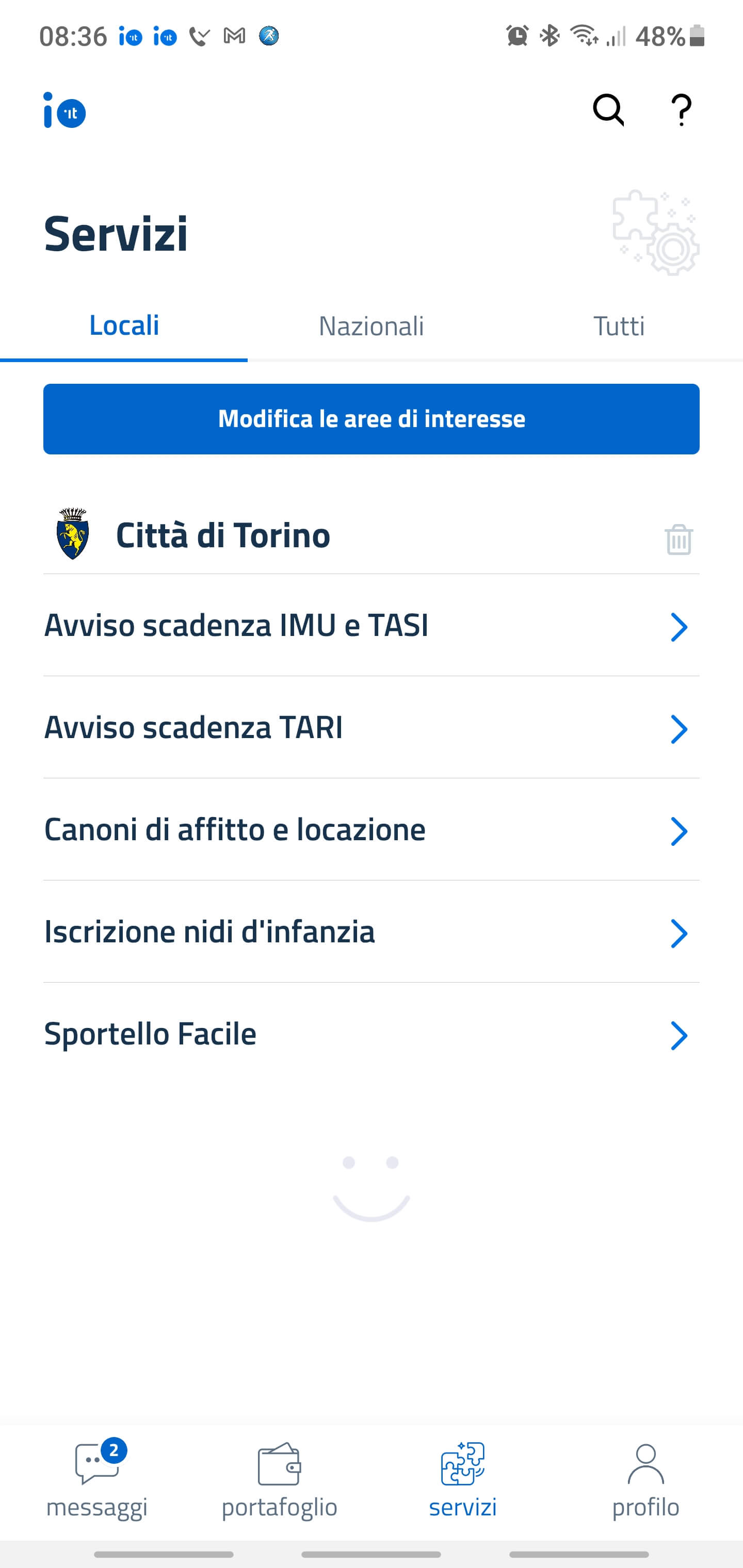743x1568 pixels.
Task: Go to the portafoglio tab
Action: pos(280,1480)
